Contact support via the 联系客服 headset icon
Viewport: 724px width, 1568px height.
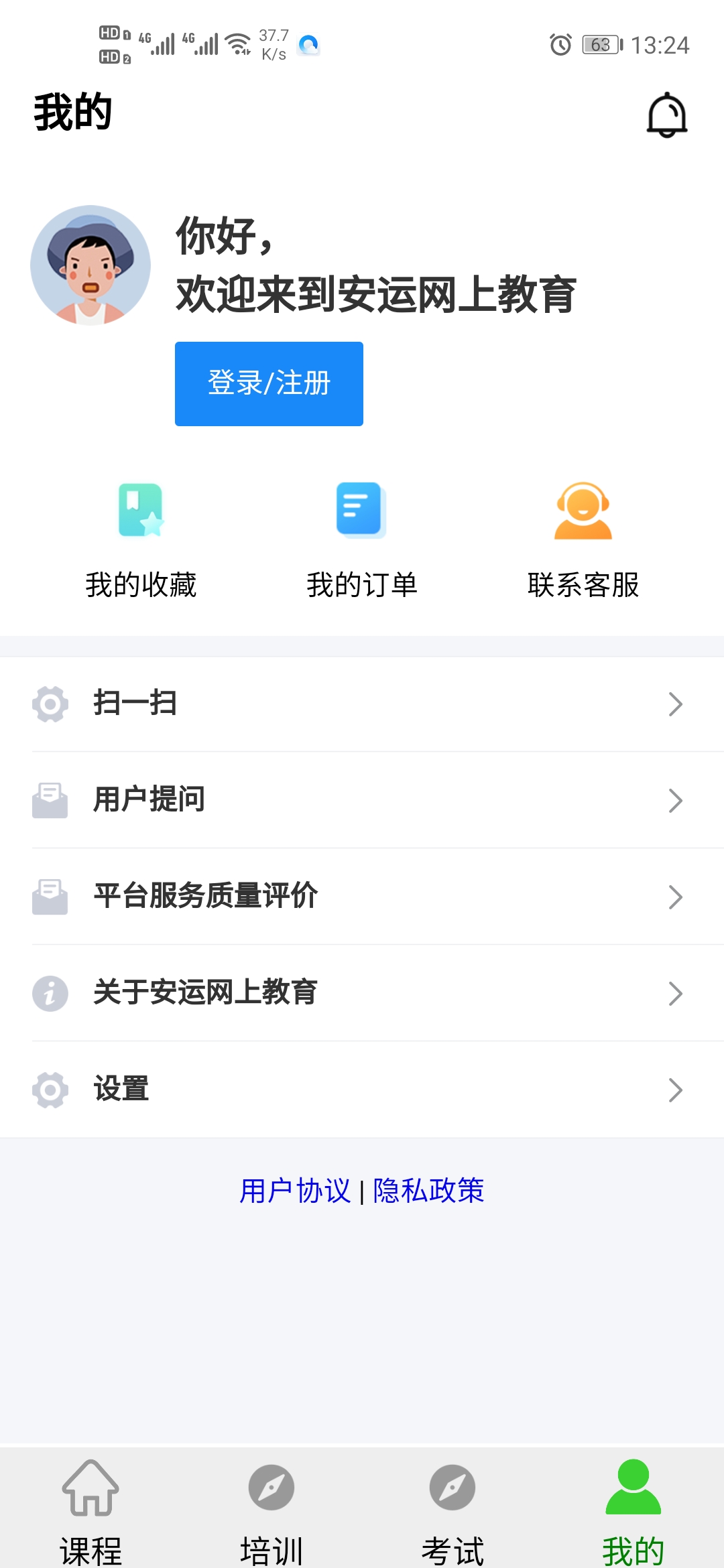[583, 511]
